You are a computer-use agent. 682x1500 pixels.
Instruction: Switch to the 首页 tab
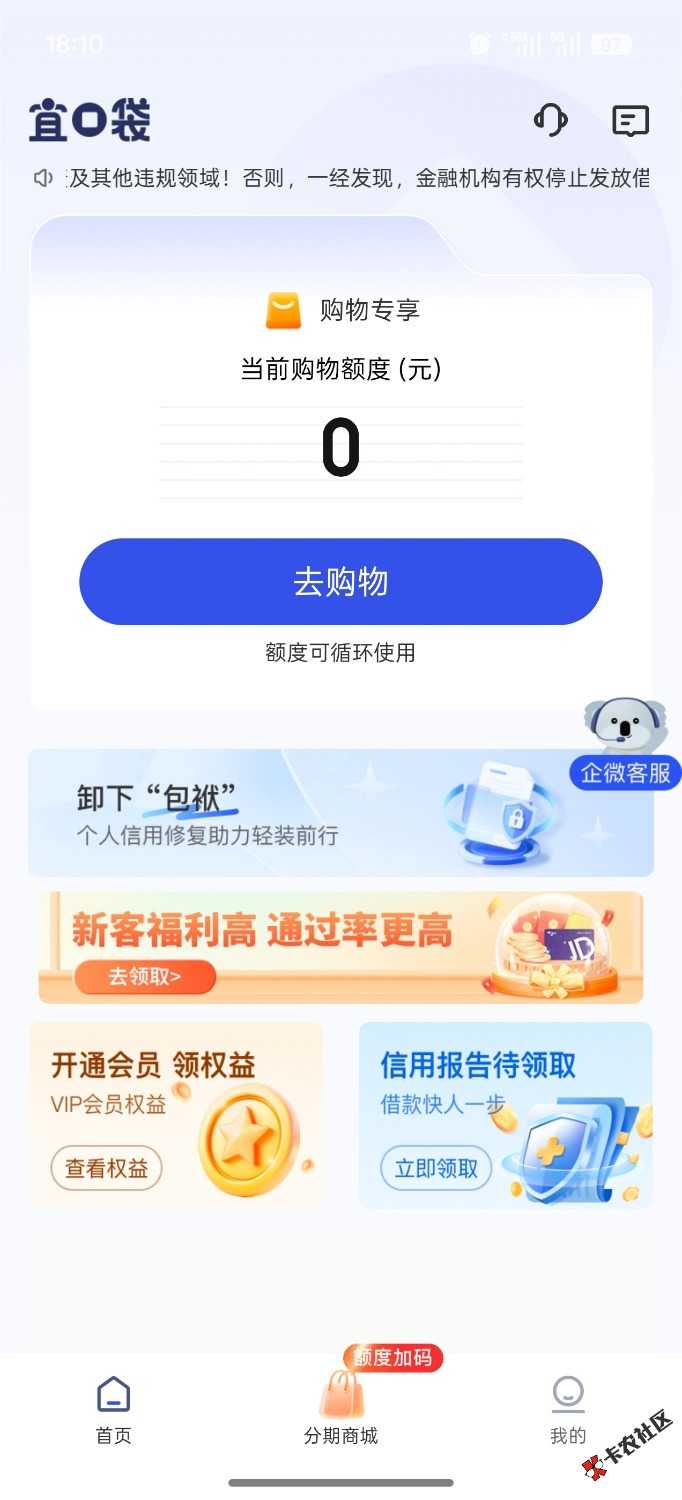pos(113,1410)
